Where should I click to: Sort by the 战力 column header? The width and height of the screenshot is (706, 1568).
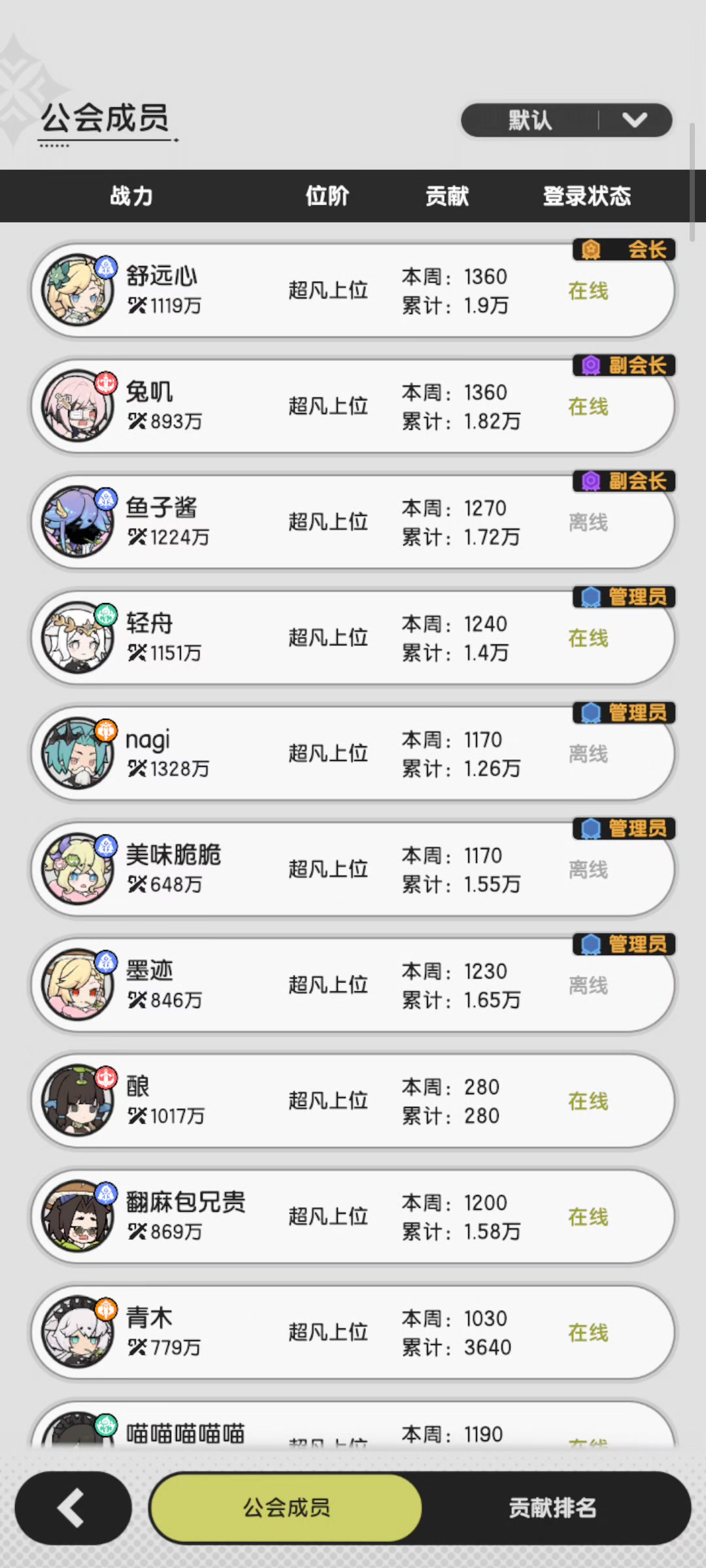tap(131, 196)
